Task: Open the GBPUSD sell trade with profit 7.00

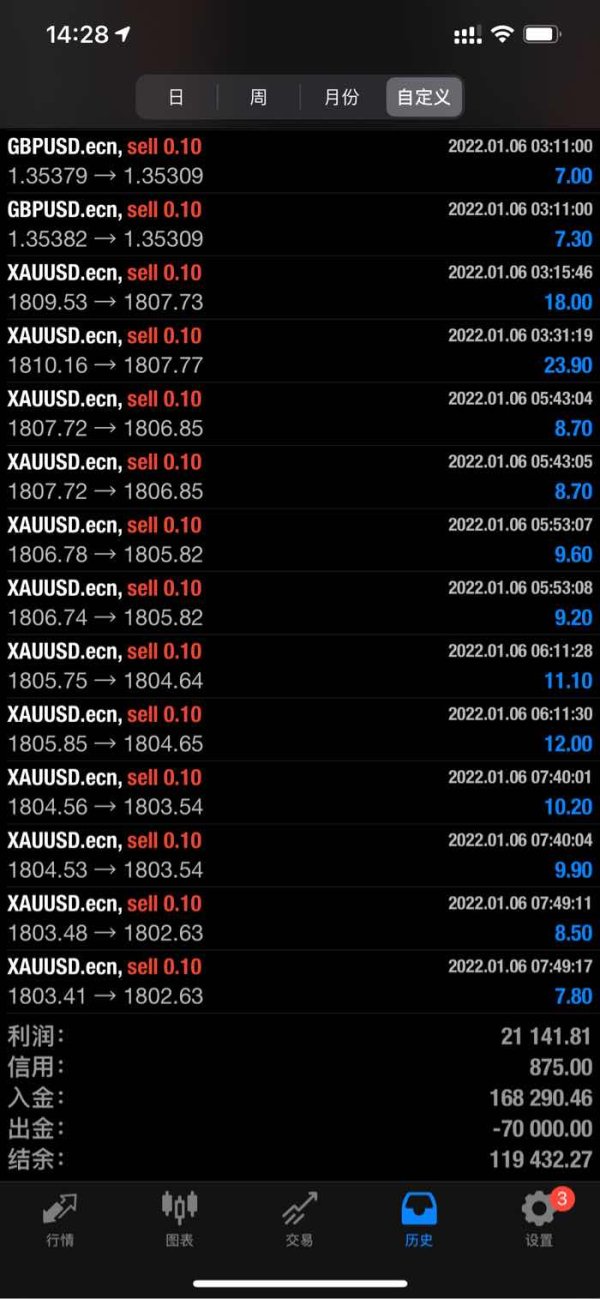Action: point(300,161)
